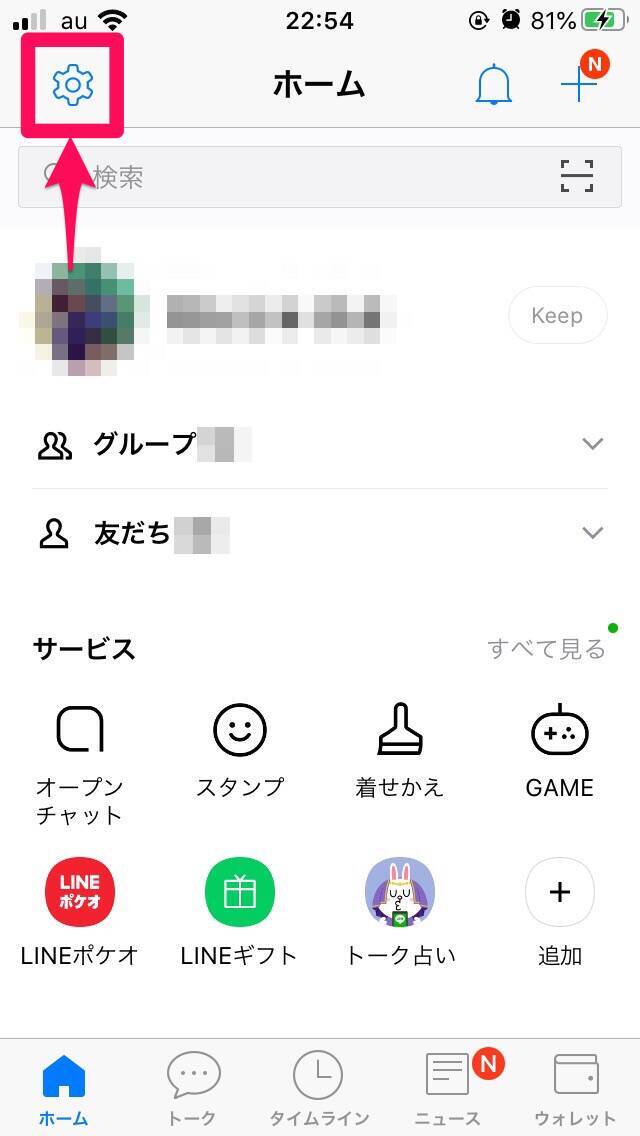Image resolution: width=640 pixels, height=1136 pixels.
Task: Open the QR code scanner icon
Action: tap(577, 176)
